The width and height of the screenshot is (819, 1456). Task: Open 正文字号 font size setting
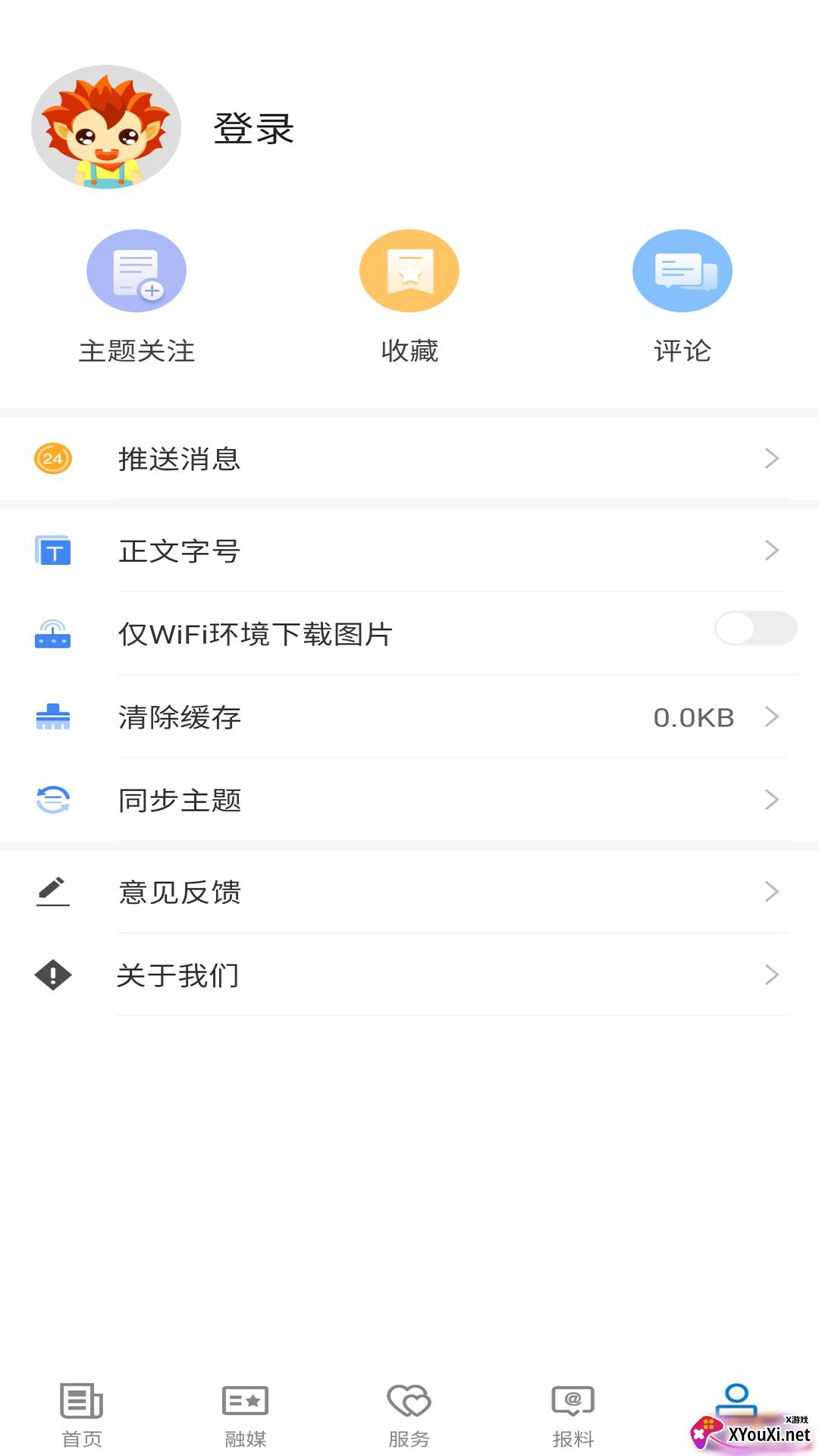pos(409,551)
